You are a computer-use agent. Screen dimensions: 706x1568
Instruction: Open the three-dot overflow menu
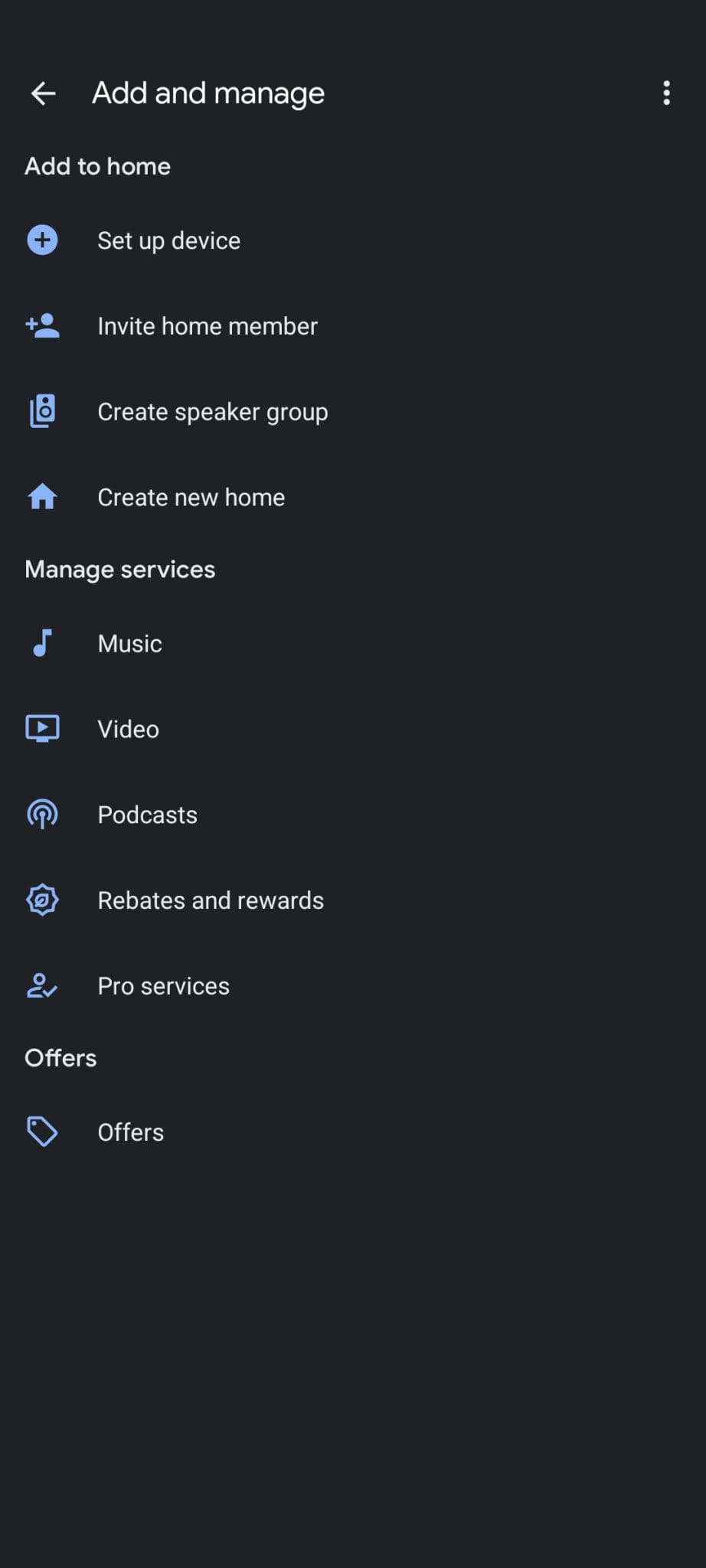pos(666,93)
